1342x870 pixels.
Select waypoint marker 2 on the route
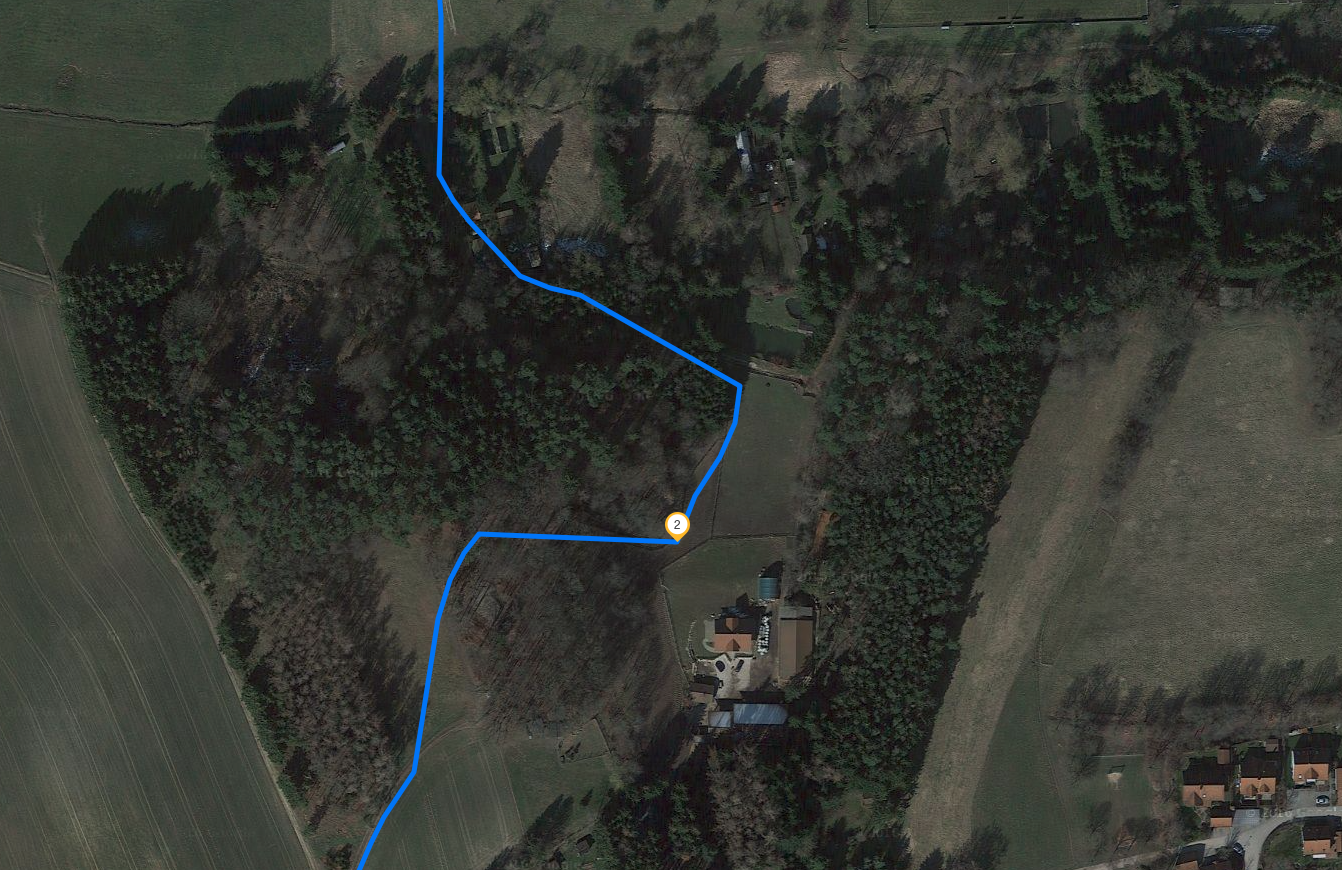[677, 525]
